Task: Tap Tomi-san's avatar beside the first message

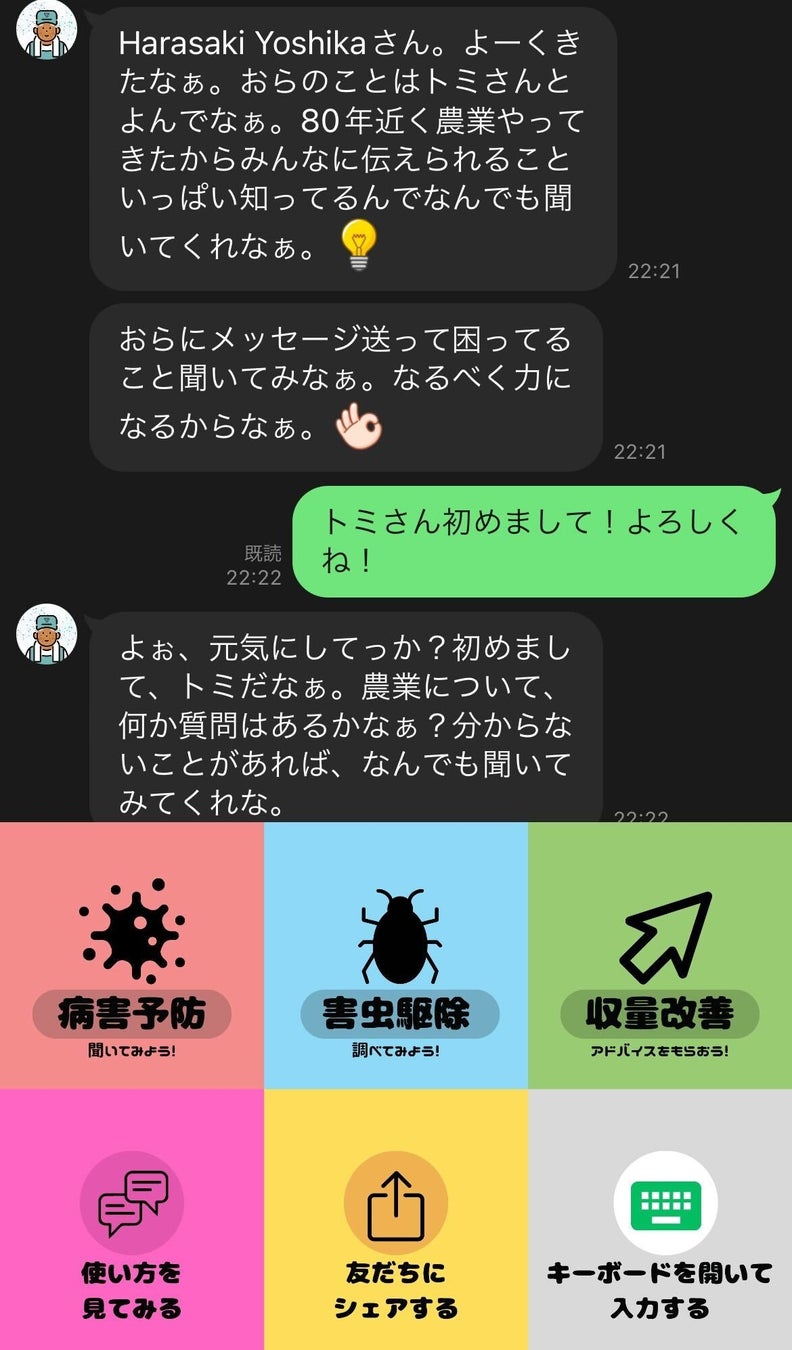Action: click(46, 28)
